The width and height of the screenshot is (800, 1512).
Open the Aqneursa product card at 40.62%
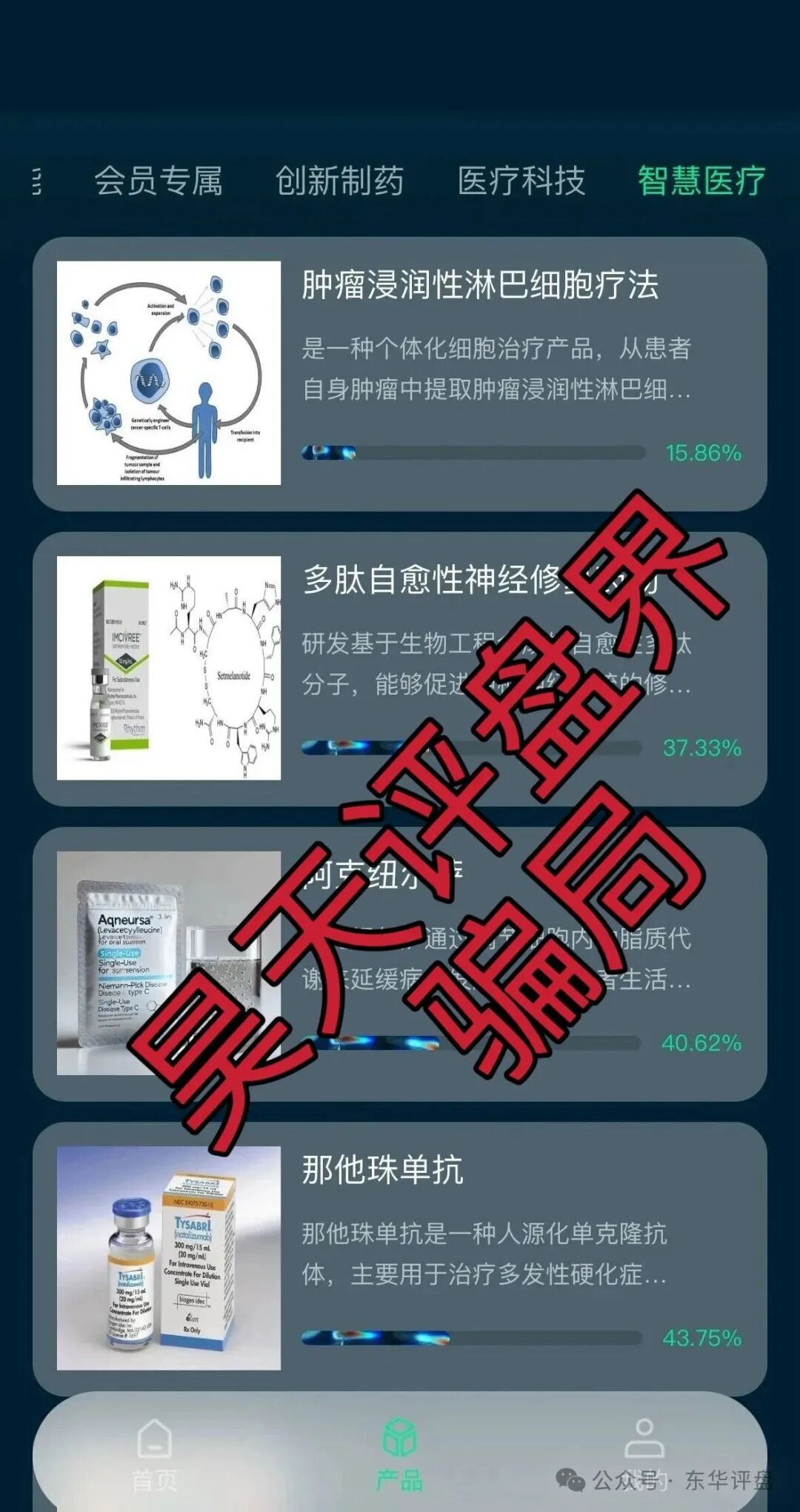pyautogui.click(x=400, y=964)
